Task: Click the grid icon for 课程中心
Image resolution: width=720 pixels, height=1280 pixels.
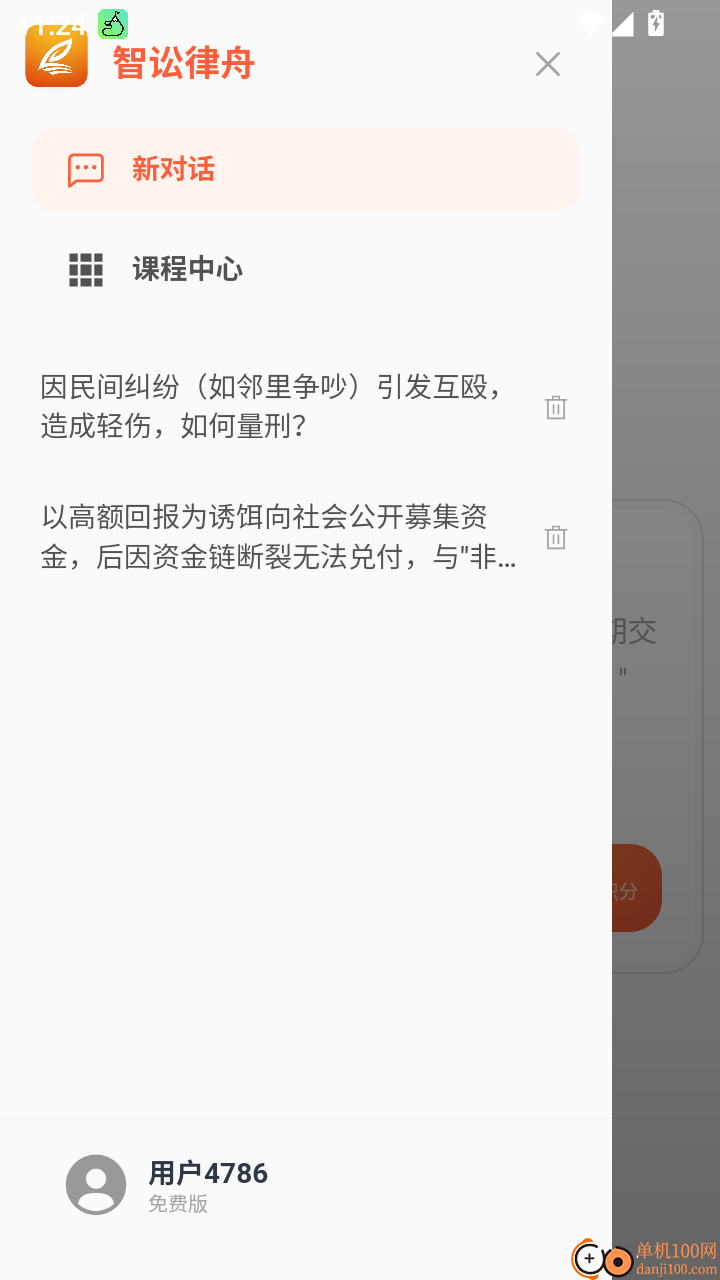Action: pos(86,269)
